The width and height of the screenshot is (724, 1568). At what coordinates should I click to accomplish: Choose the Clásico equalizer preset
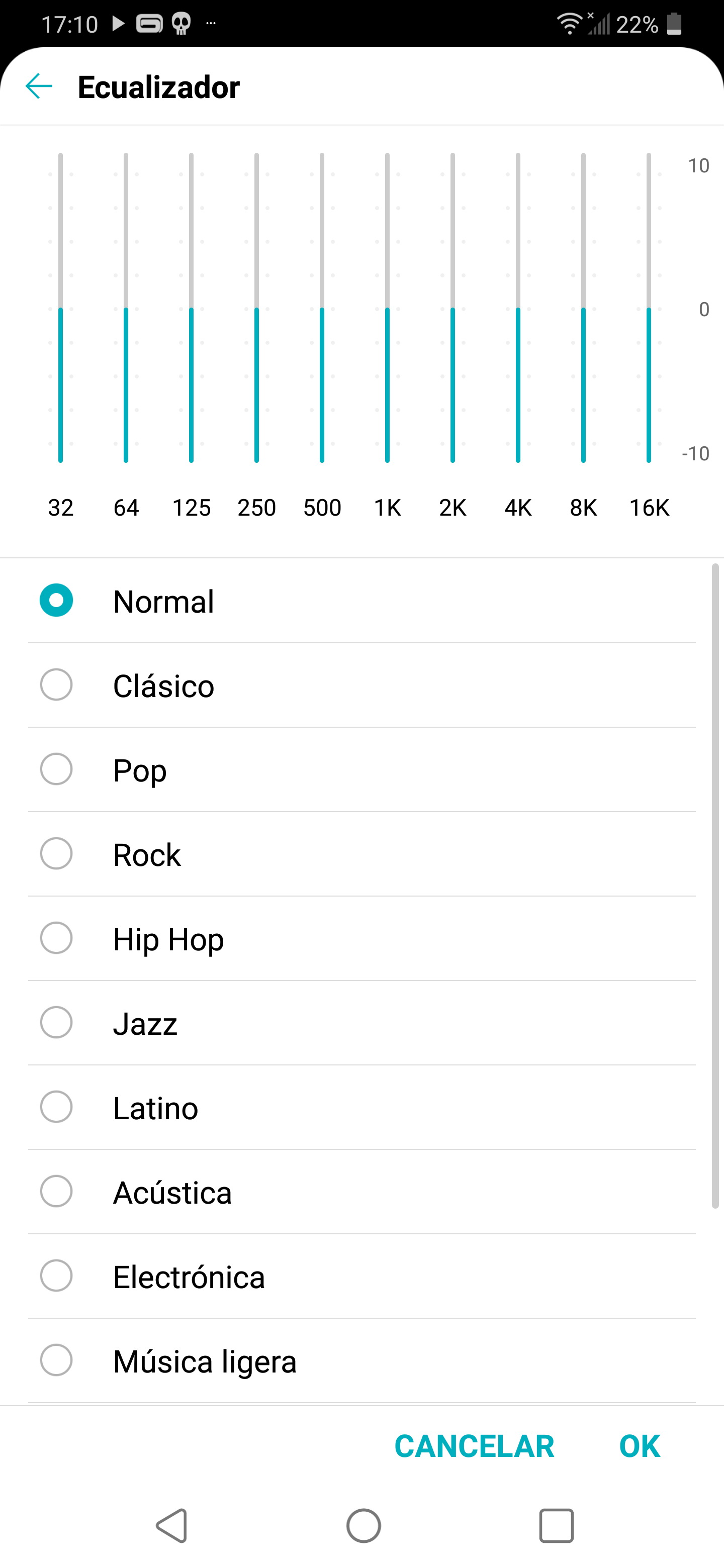click(x=361, y=685)
